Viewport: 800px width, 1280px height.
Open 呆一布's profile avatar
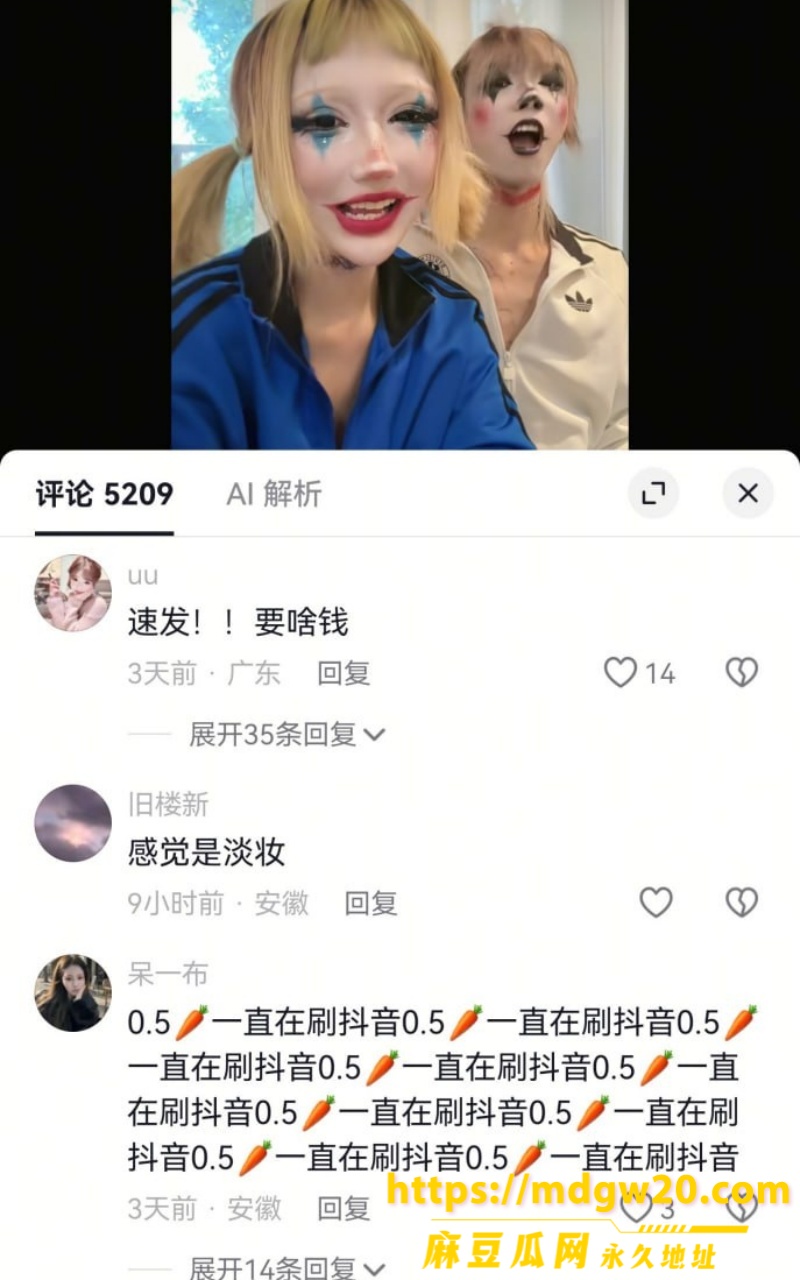click(x=73, y=993)
